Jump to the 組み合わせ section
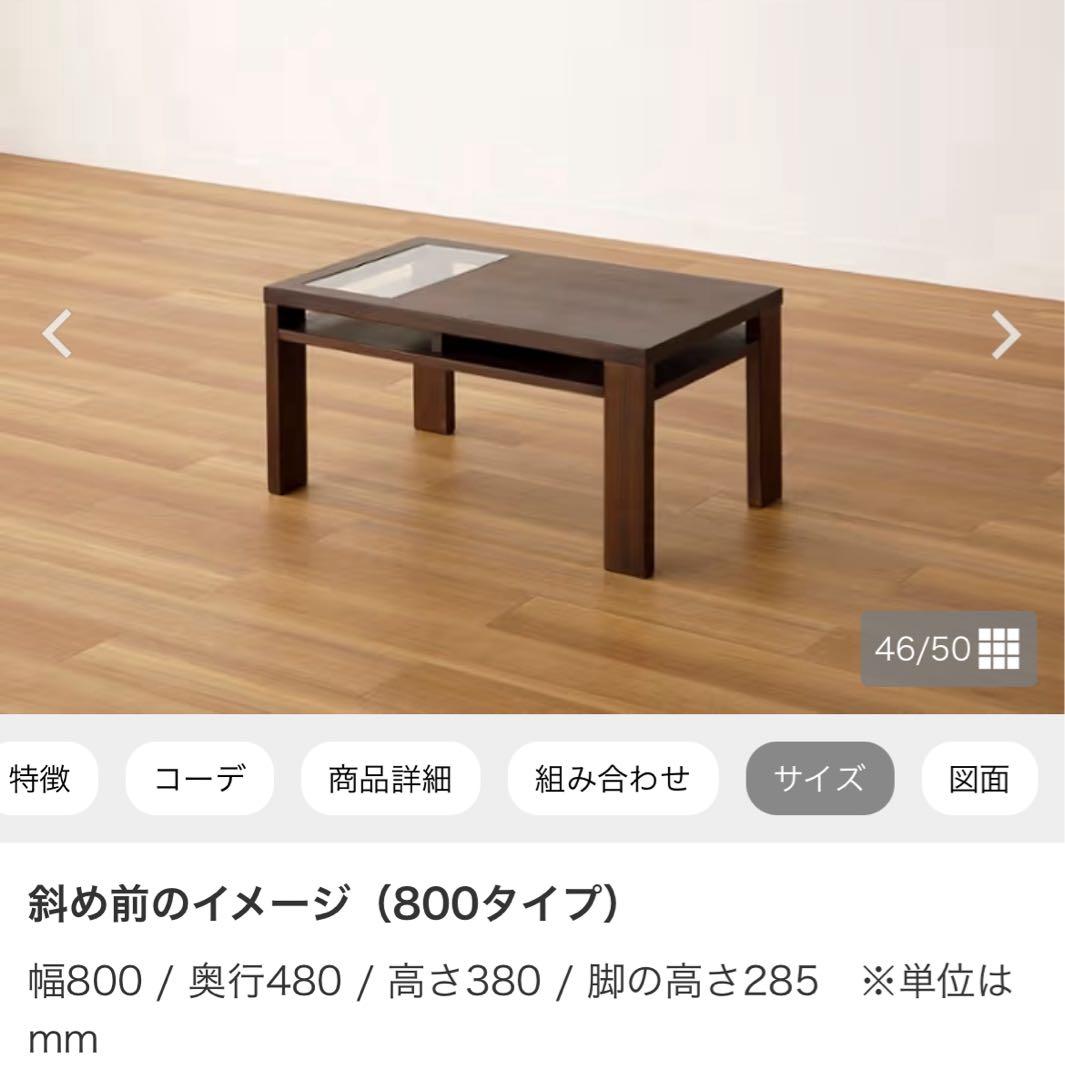Image resolution: width=1065 pixels, height=1080 pixels. click(x=612, y=778)
